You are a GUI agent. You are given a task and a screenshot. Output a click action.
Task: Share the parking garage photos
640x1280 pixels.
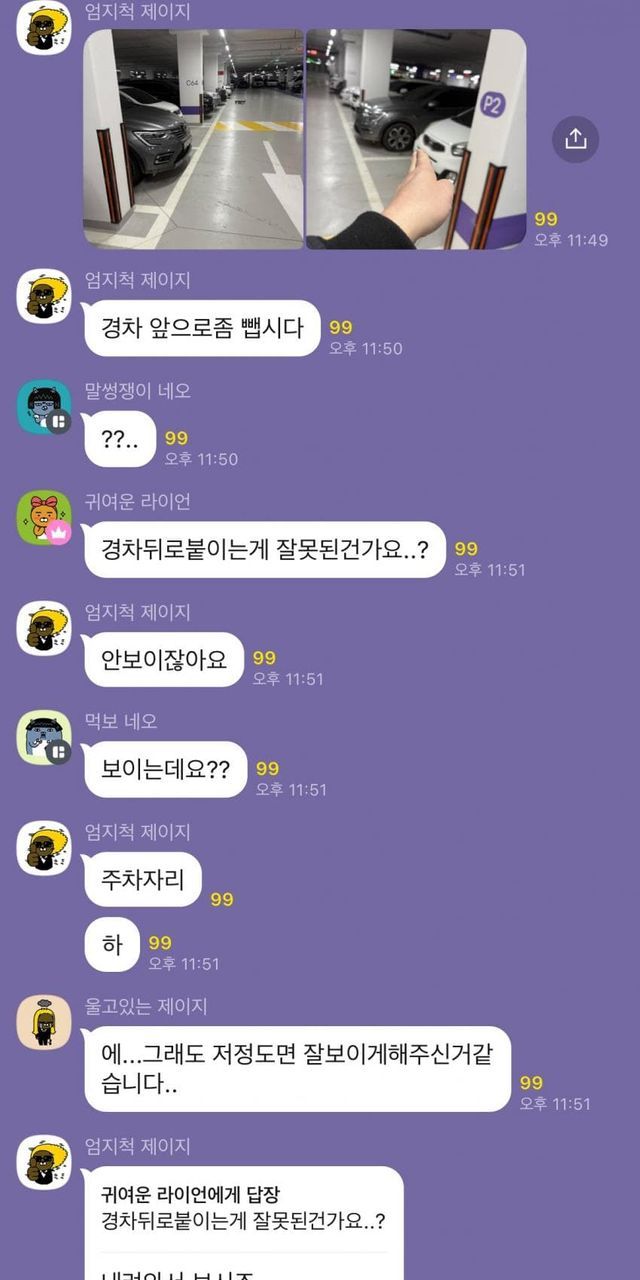point(575,139)
